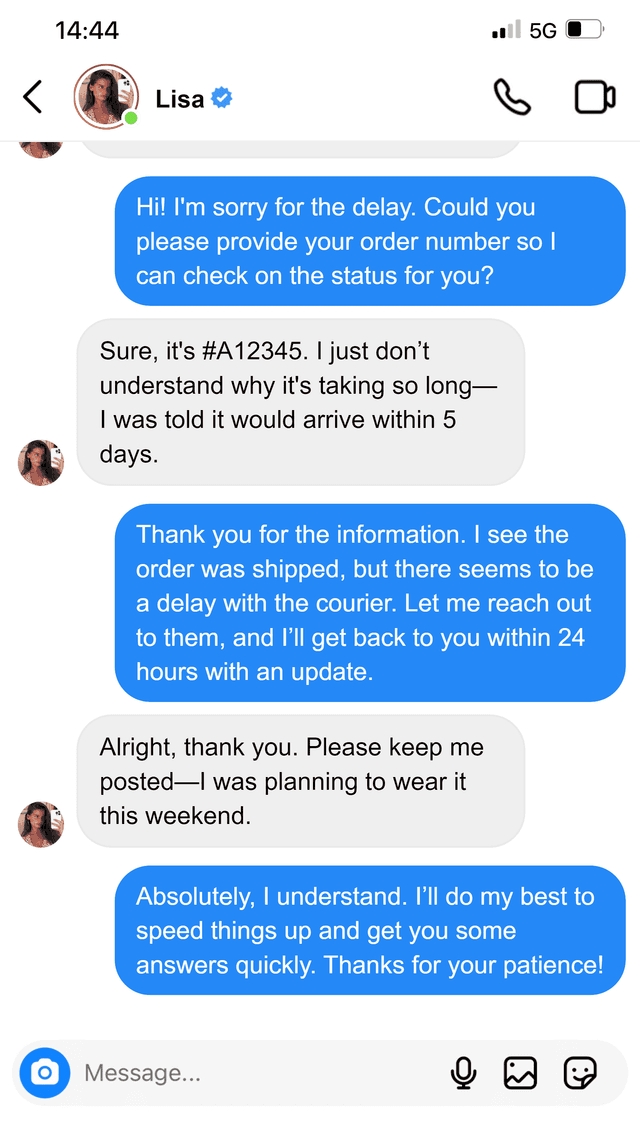Open the camera from the message bar

tap(45, 1073)
